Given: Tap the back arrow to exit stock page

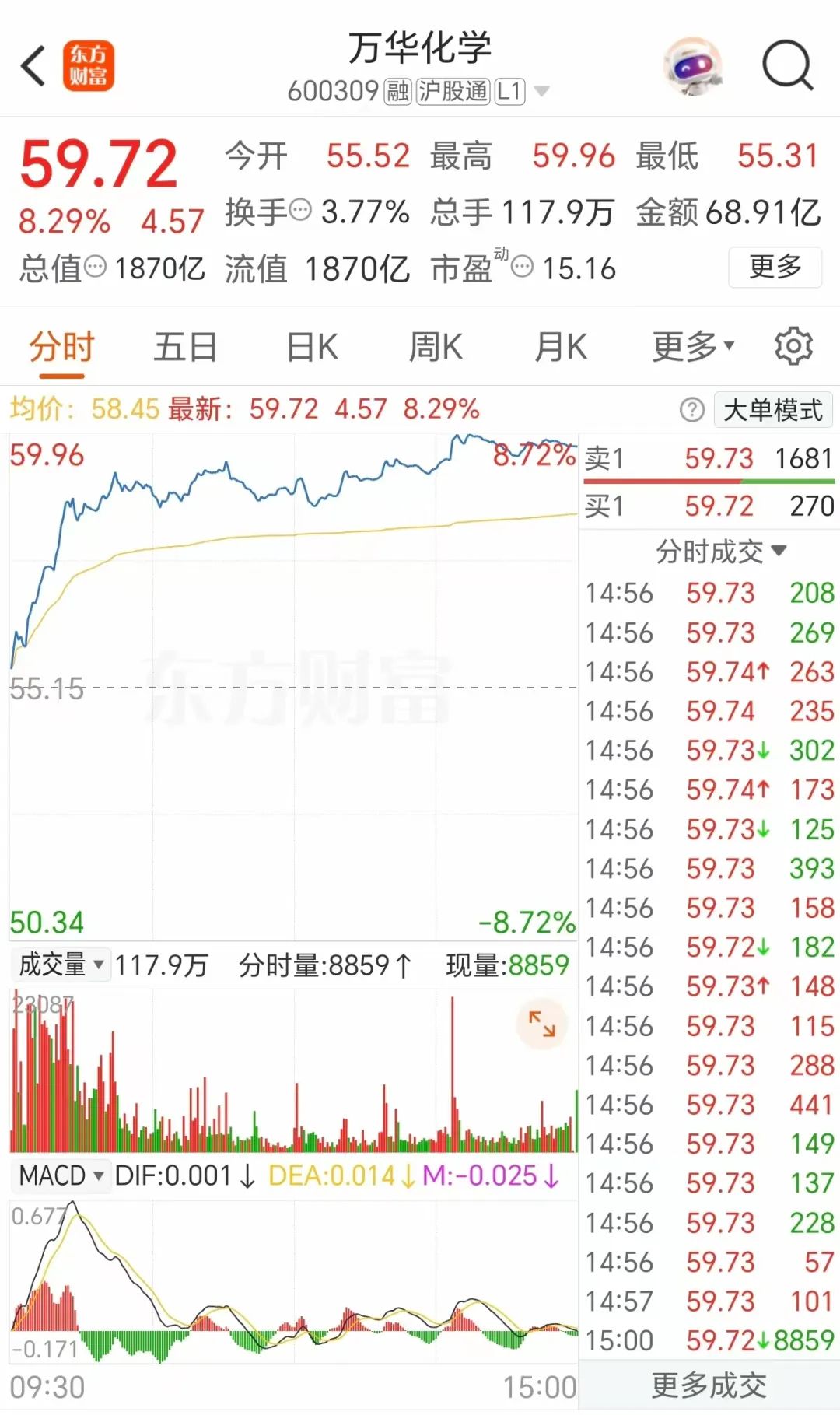Looking at the screenshot, I should coord(31,65).
